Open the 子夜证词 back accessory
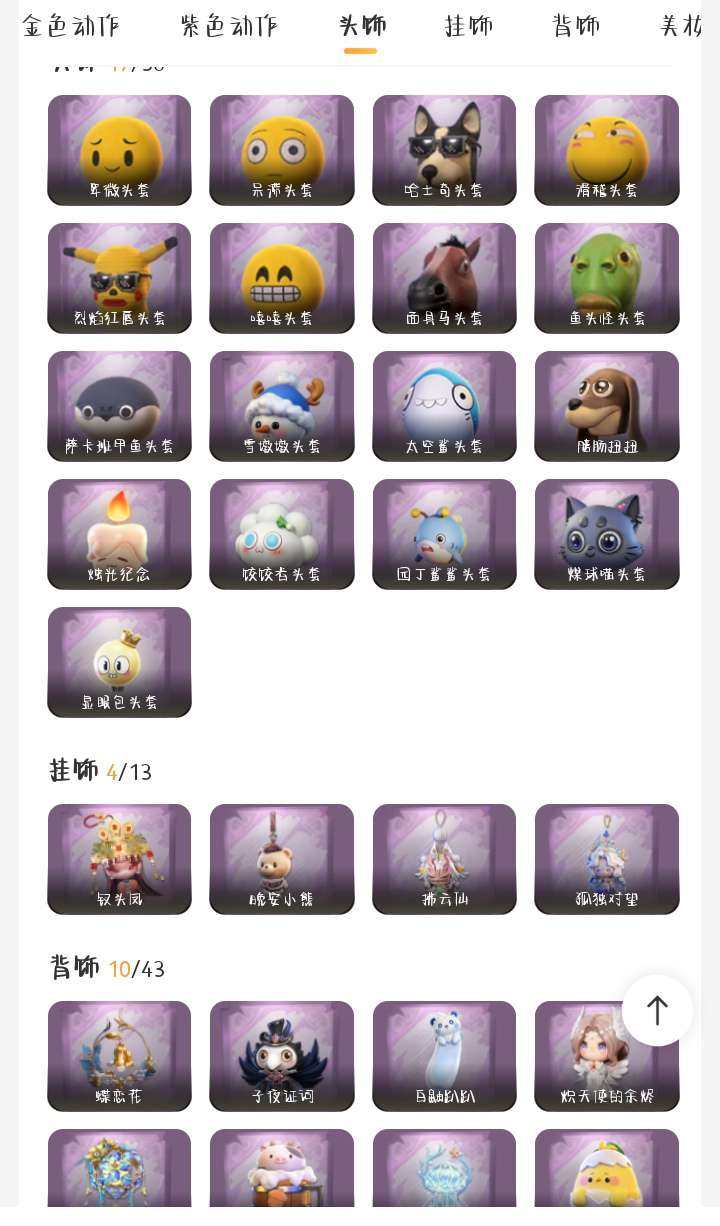The width and height of the screenshot is (720, 1226). coord(281,1055)
